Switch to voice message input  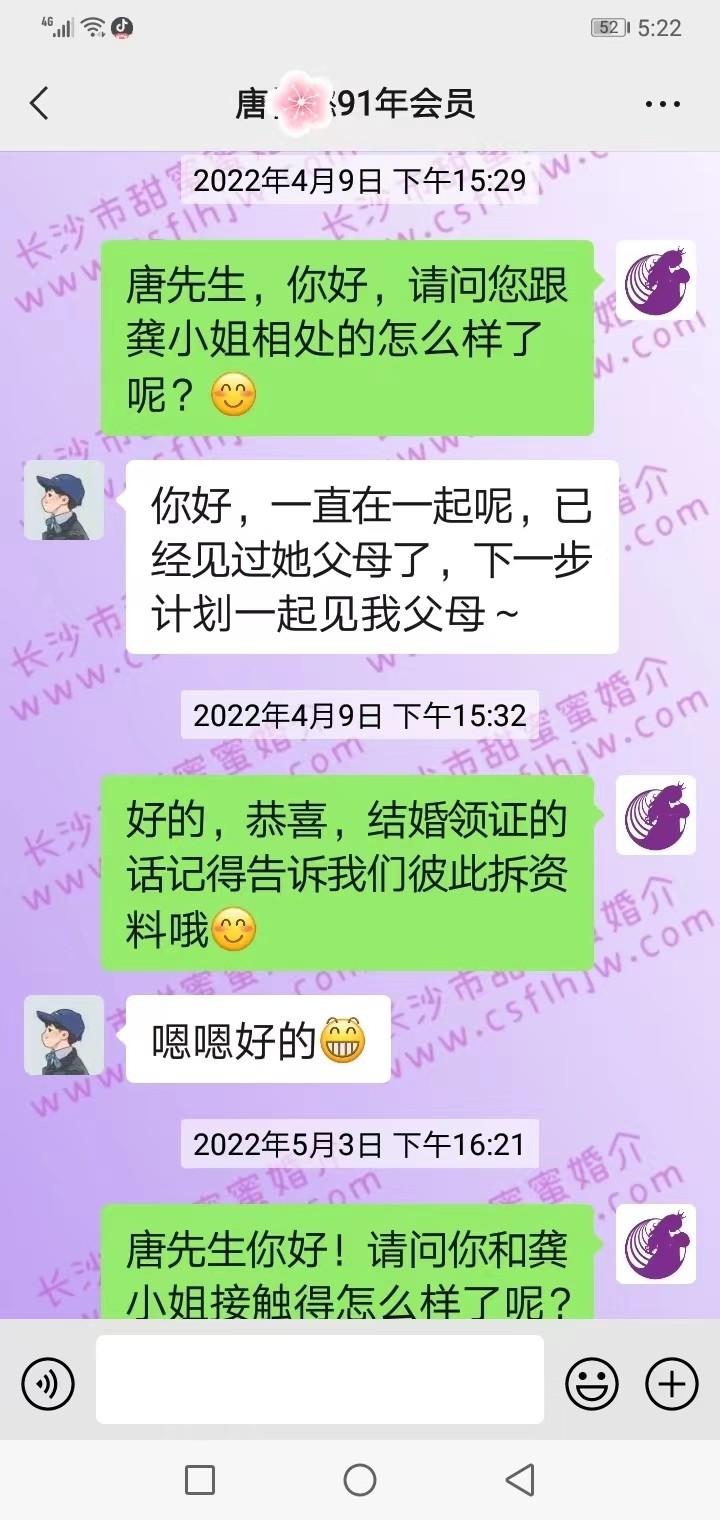(x=47, y=1384)
